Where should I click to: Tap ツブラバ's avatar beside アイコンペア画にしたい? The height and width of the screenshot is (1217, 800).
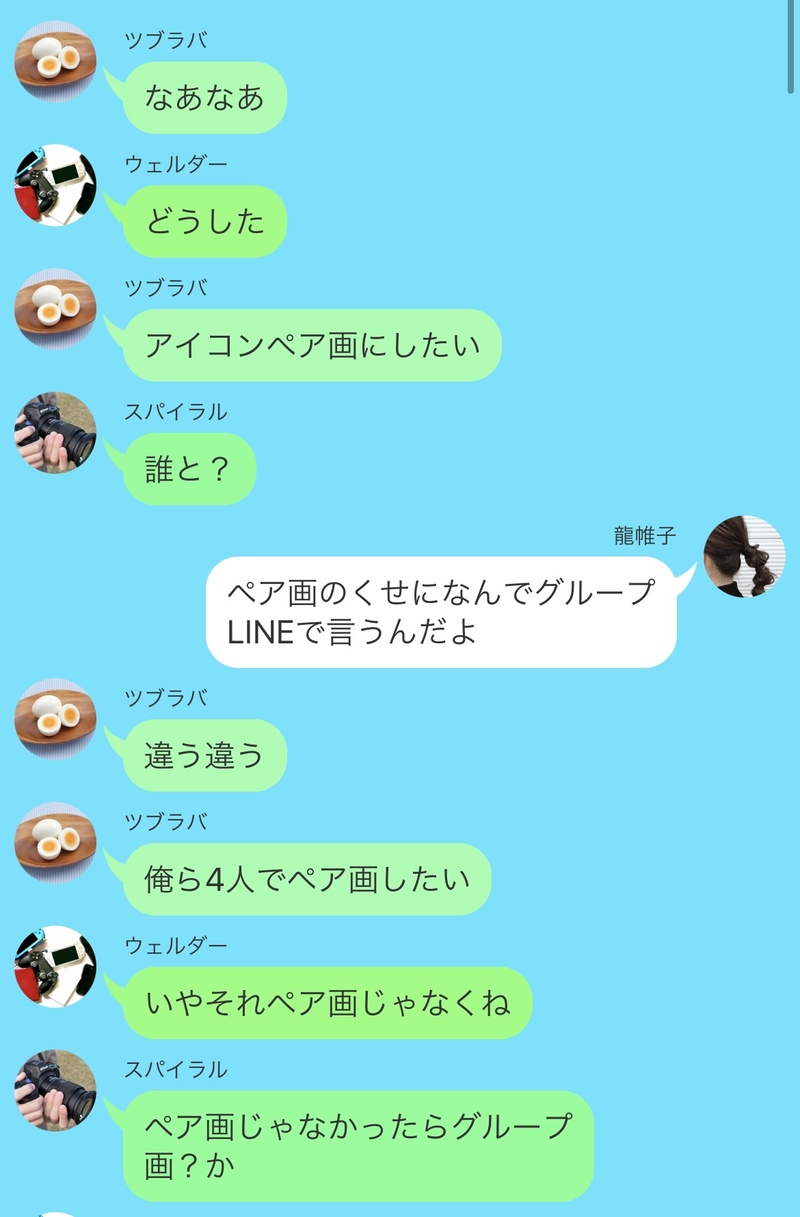[55, 309]
